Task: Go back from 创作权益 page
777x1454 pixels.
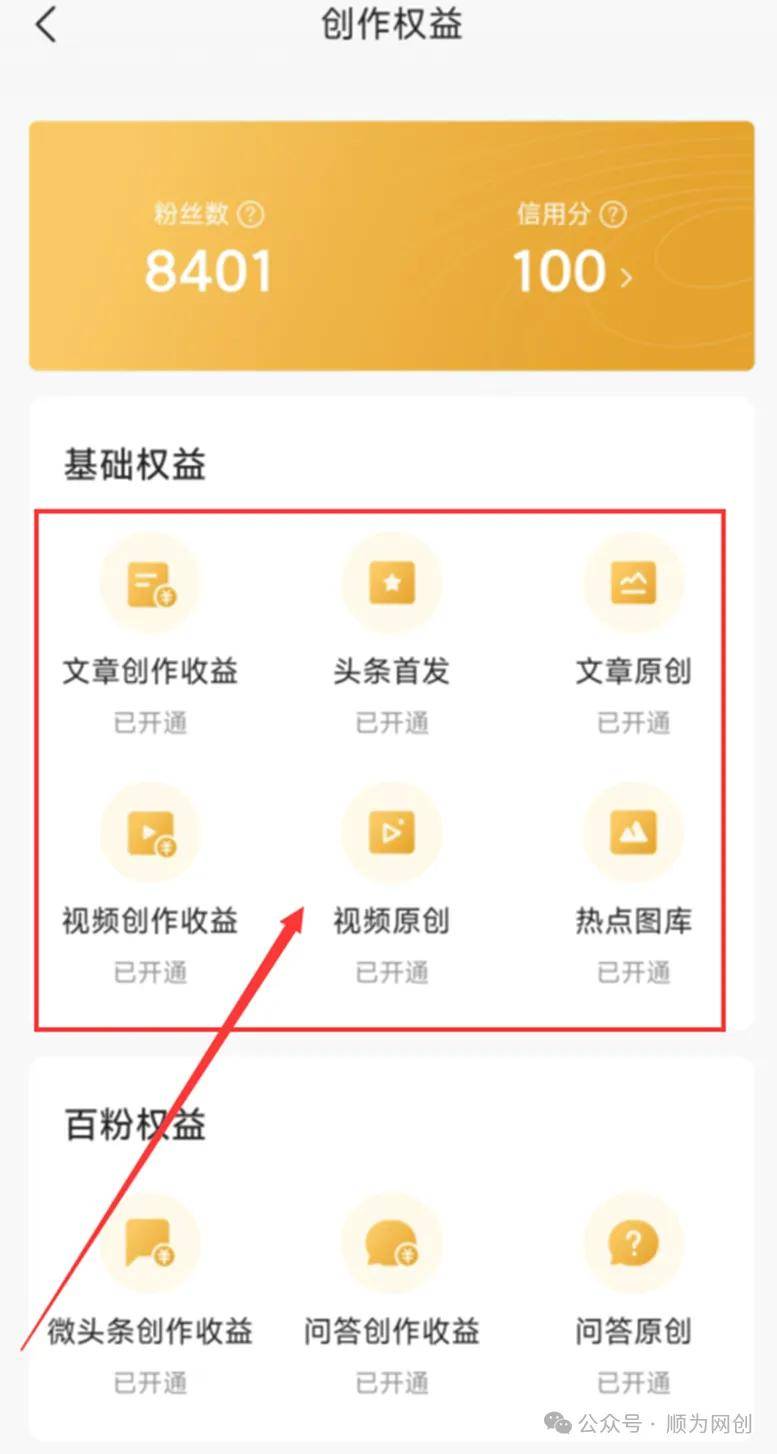Action: 46,26
